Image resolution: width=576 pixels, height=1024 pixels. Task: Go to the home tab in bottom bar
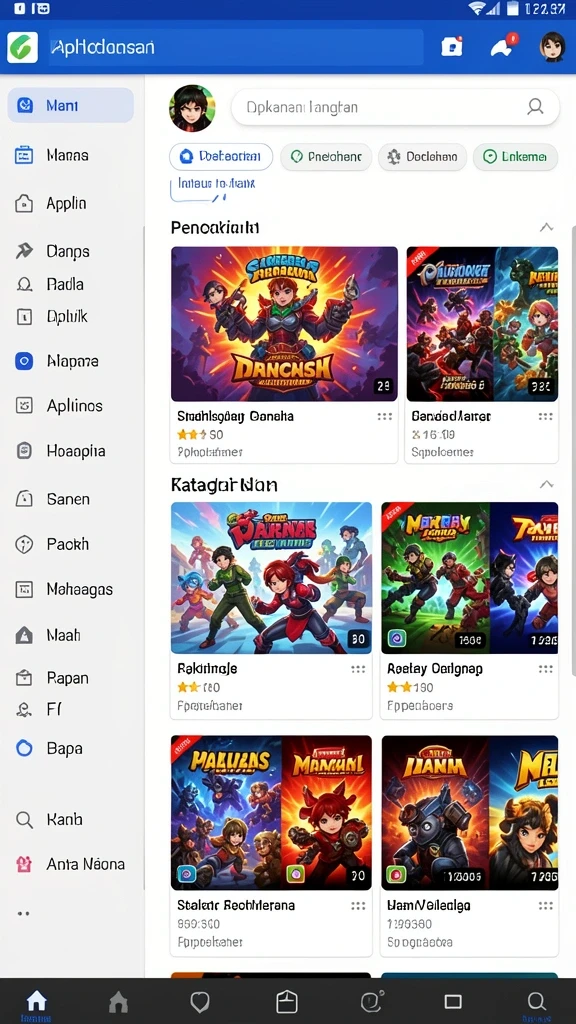click(x=36, y=1002)
